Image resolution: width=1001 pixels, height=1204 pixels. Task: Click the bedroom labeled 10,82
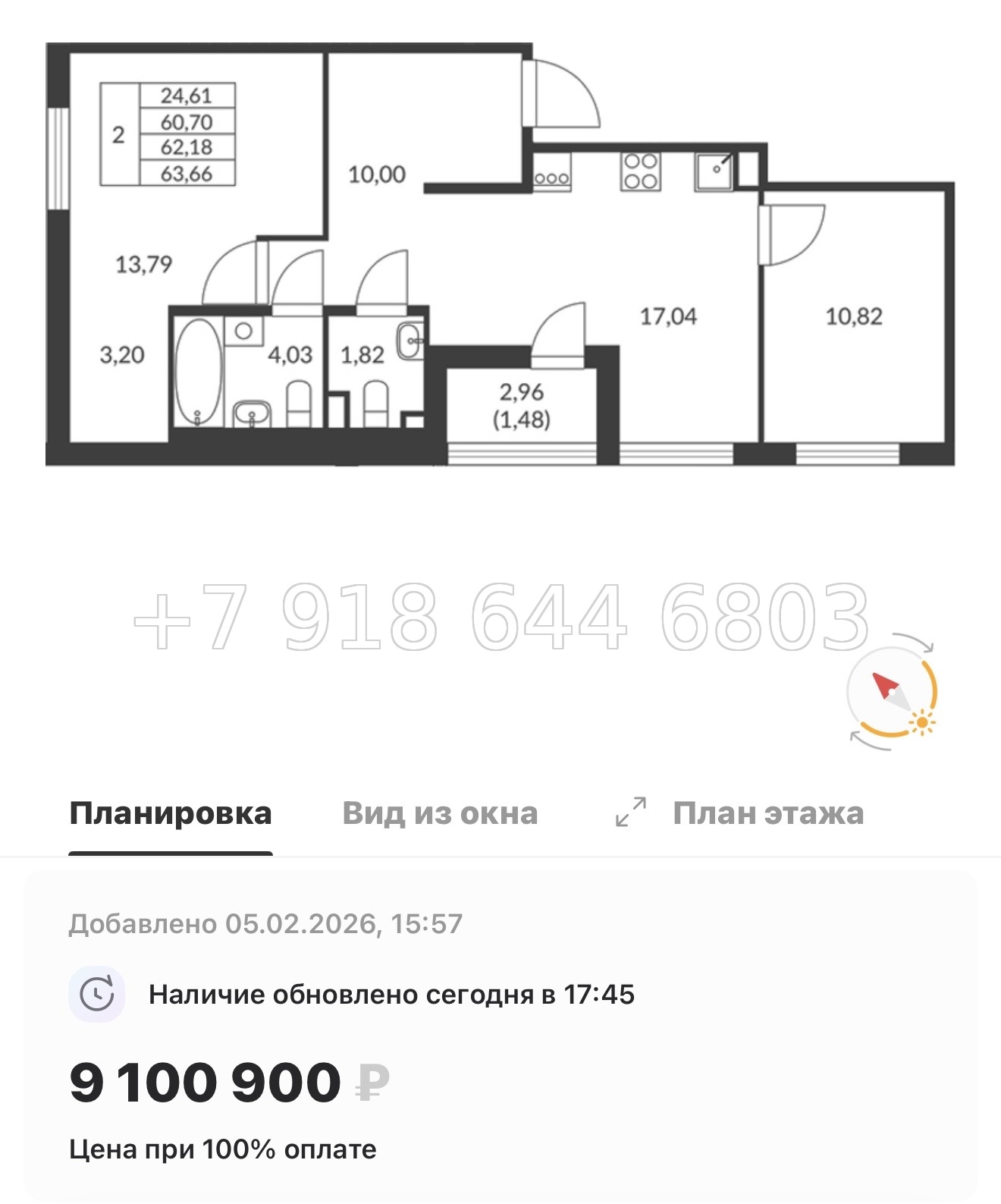click(x=855, y=315)
